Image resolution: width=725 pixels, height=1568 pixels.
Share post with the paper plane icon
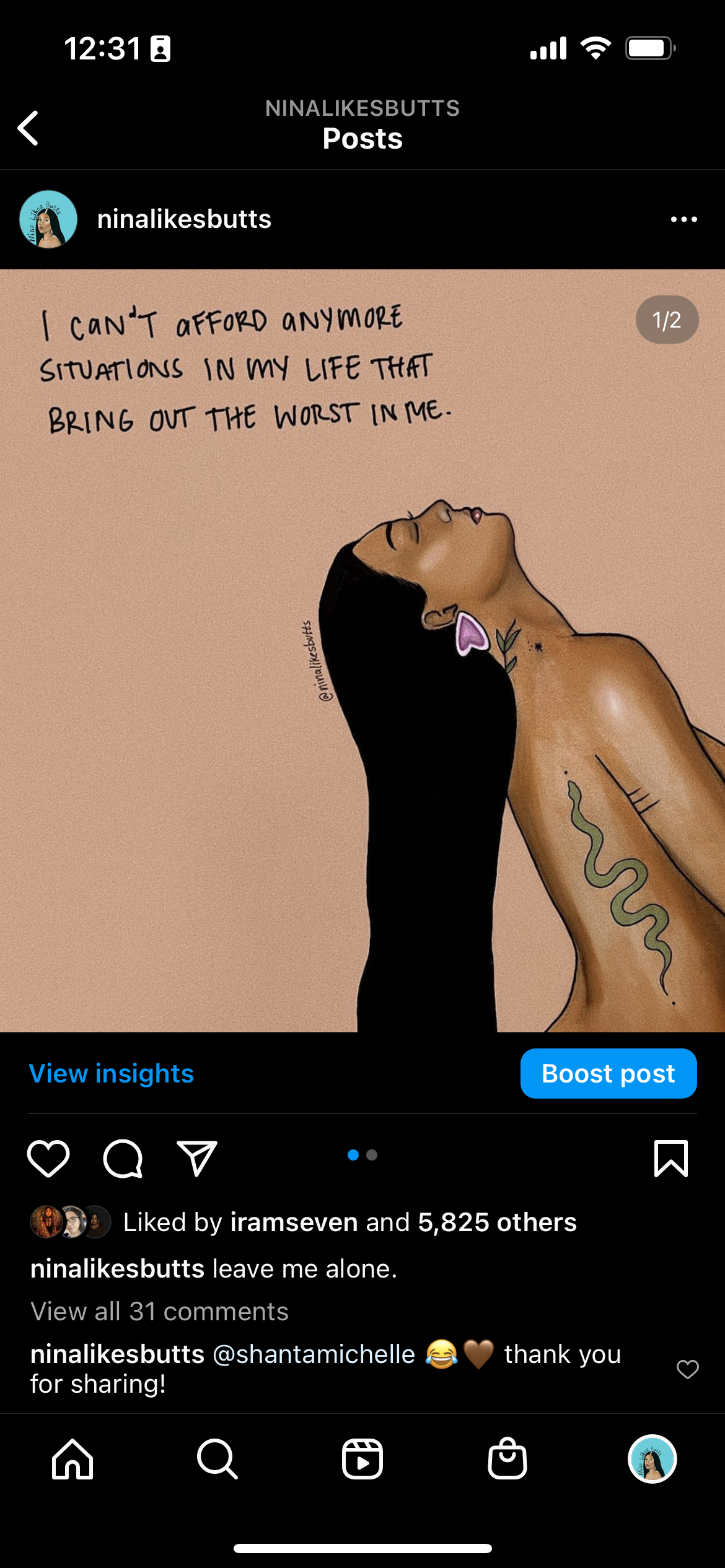[x=197, y=1157]
